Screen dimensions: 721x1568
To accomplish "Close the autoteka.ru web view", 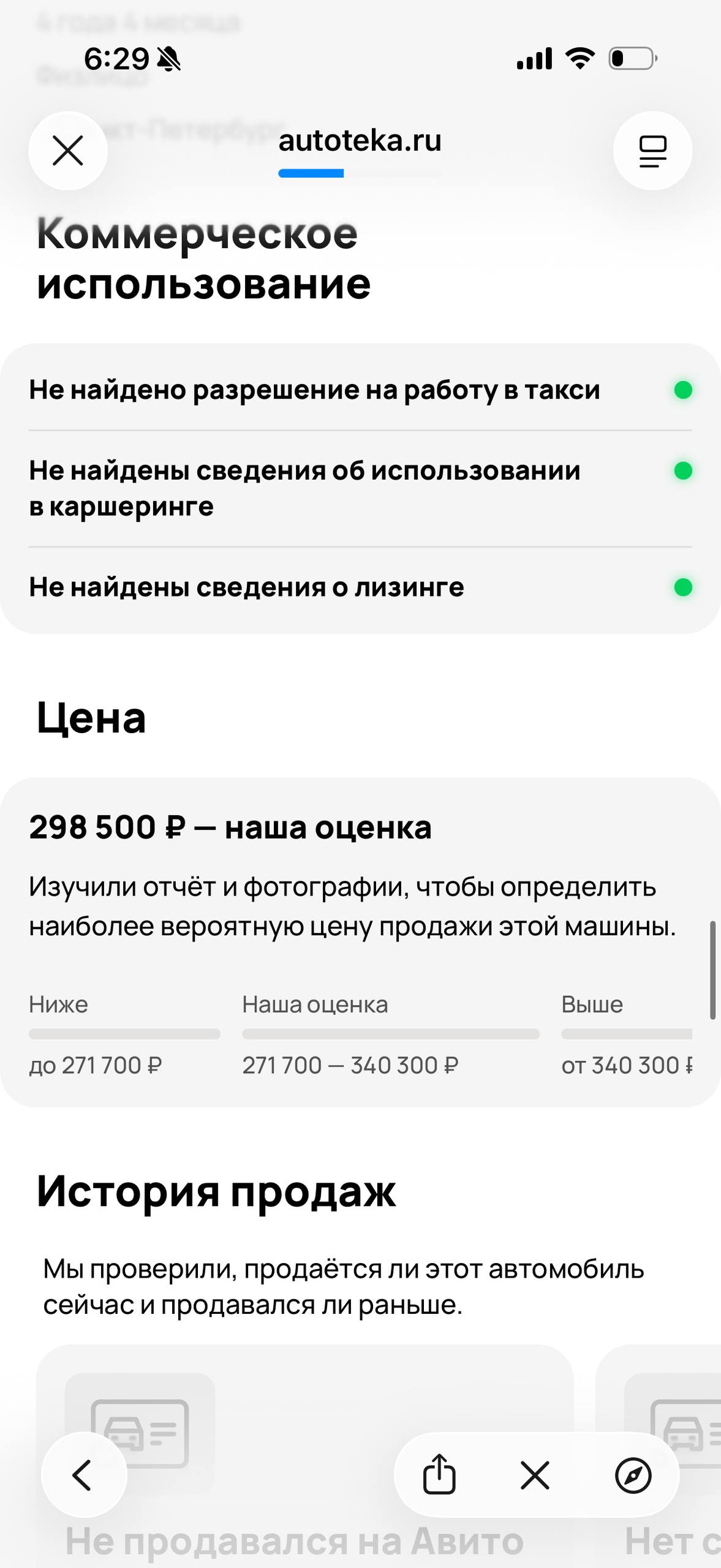I will pos(68,151).
